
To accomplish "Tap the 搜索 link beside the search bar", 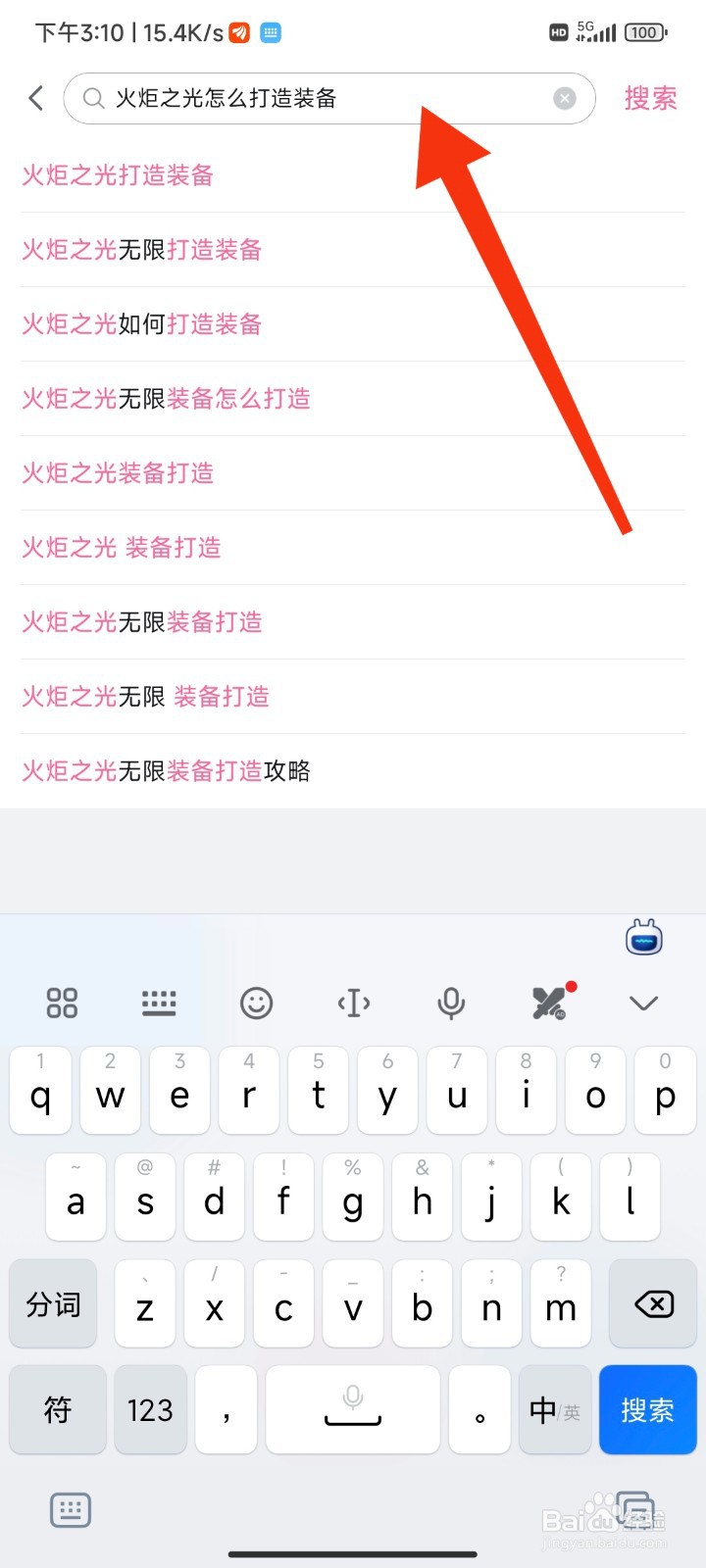I will pyautogui.click(x=650, y=97).
